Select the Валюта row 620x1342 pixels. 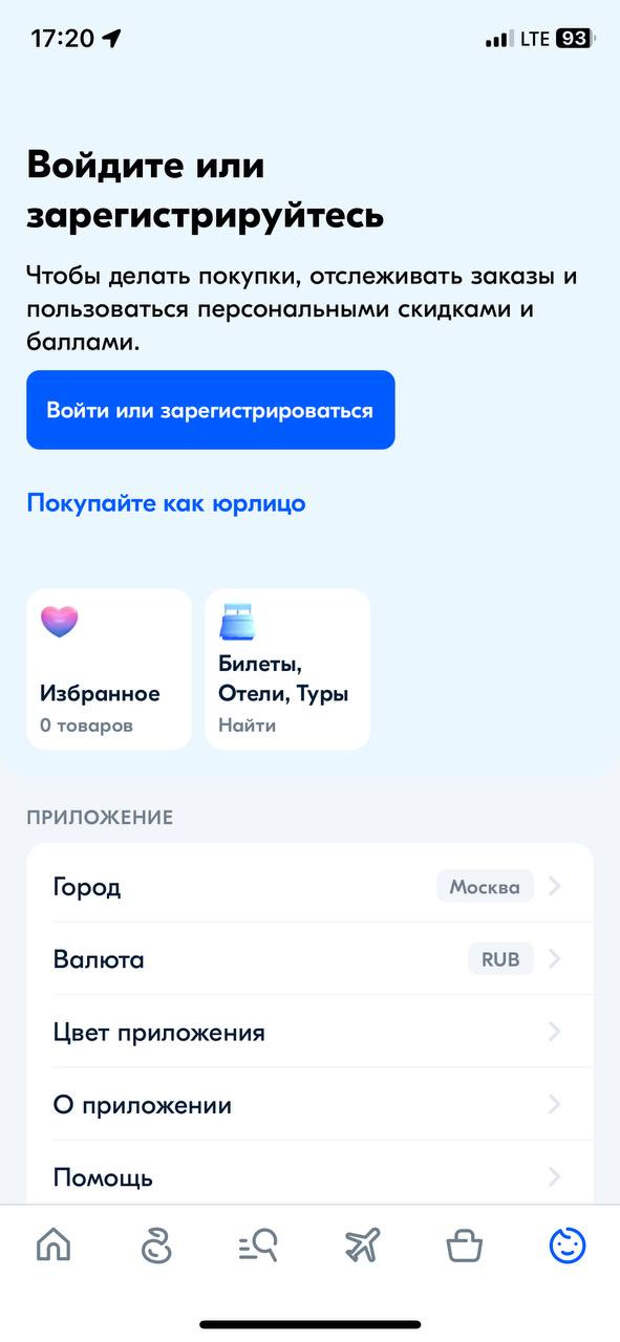[x=309, y=959]
